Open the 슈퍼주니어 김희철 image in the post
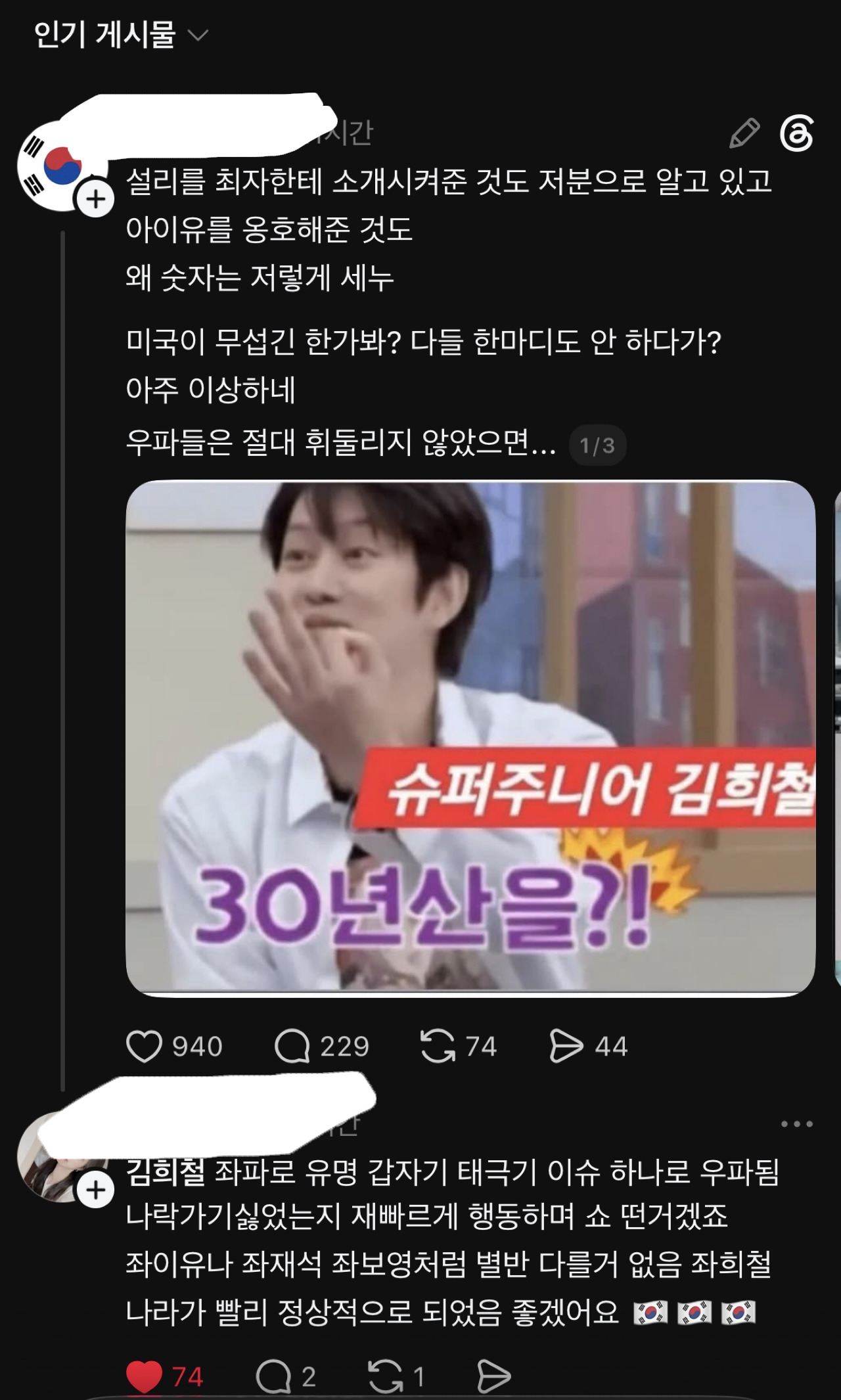Image resolution: width=841 pixels, height=1400 pixels. (470, 738)
